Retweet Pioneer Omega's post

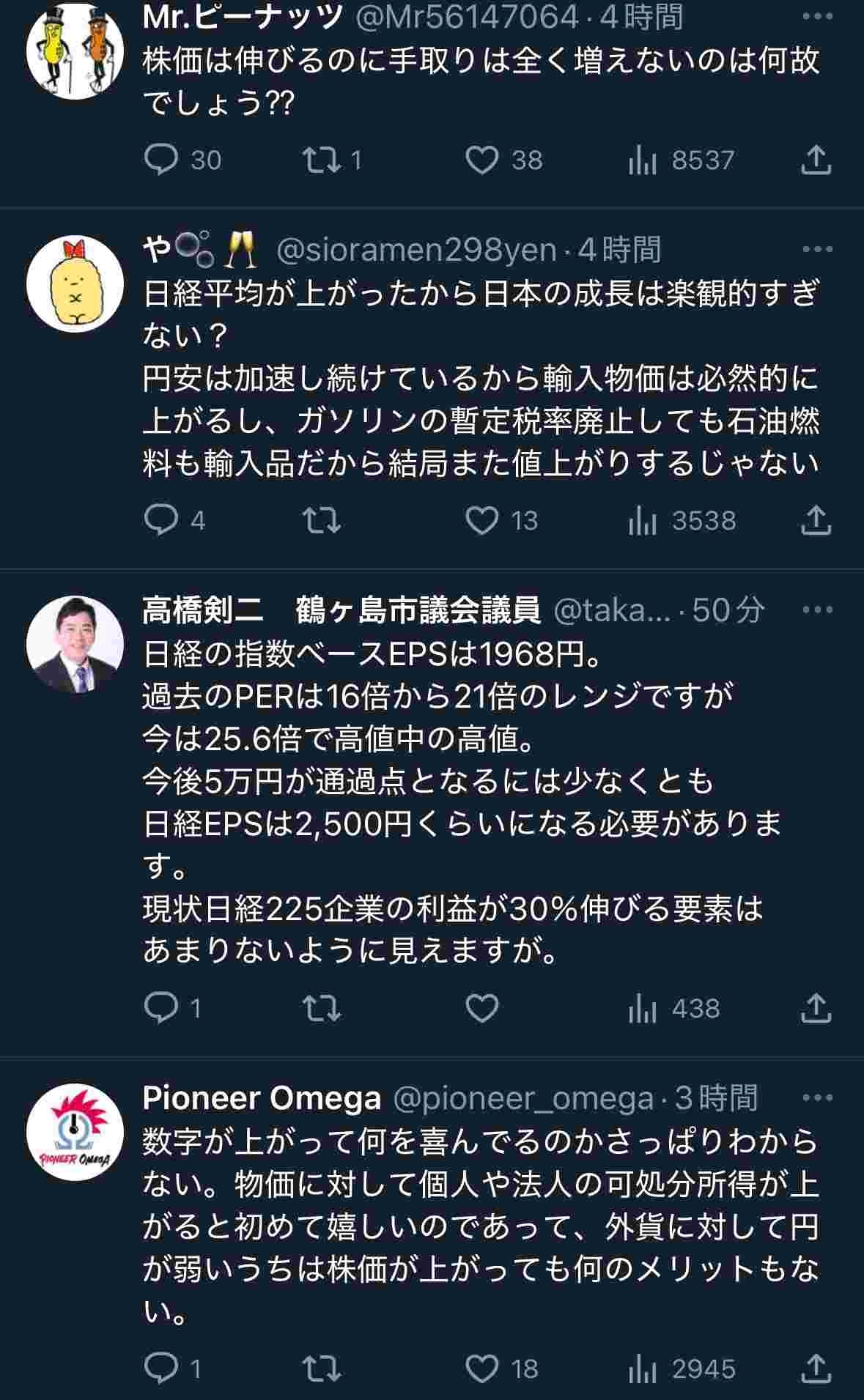[x=322, y=1368]
